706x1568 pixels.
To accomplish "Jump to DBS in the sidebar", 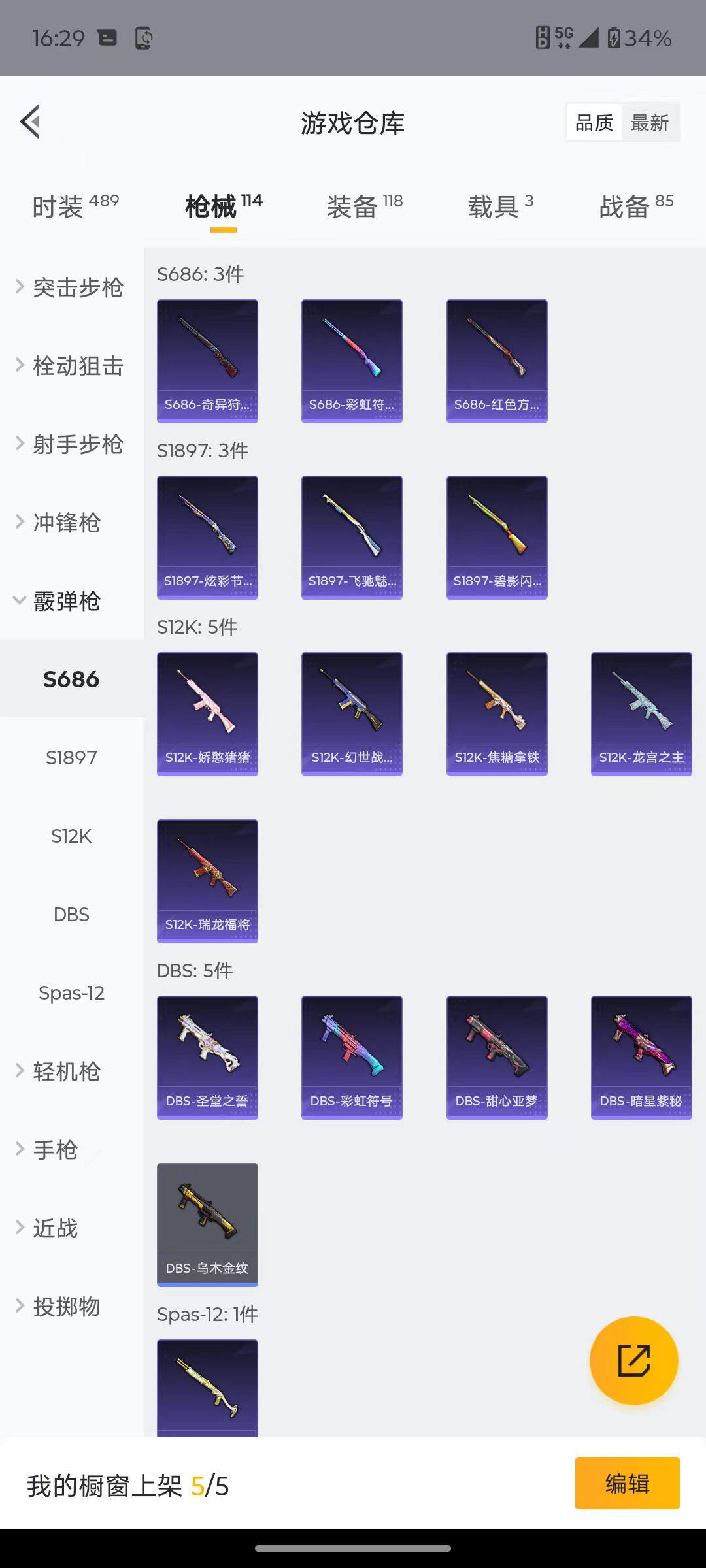I will (71, 915).
